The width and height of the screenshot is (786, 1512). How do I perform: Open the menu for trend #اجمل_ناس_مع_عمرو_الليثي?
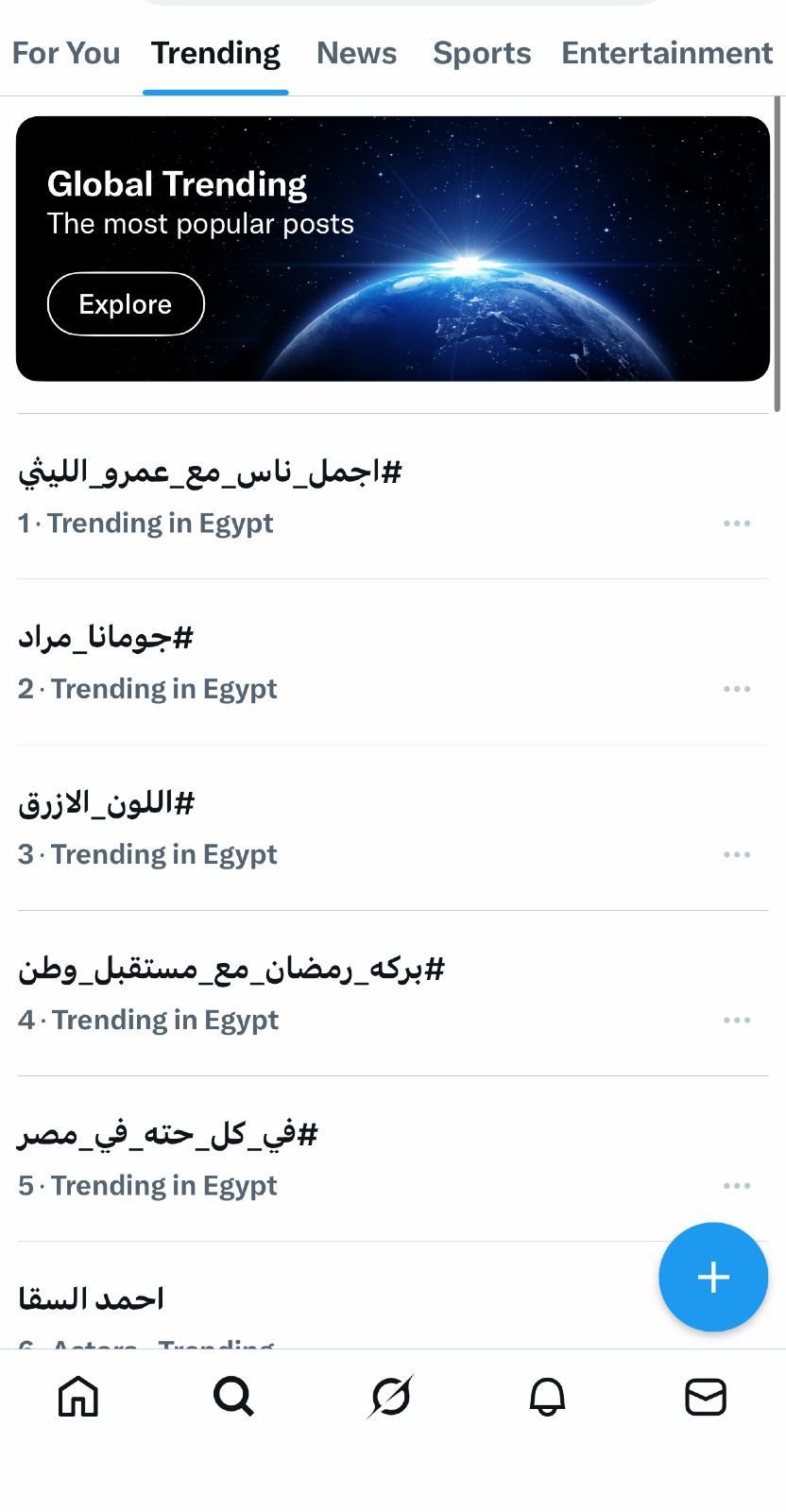point(737,523)
